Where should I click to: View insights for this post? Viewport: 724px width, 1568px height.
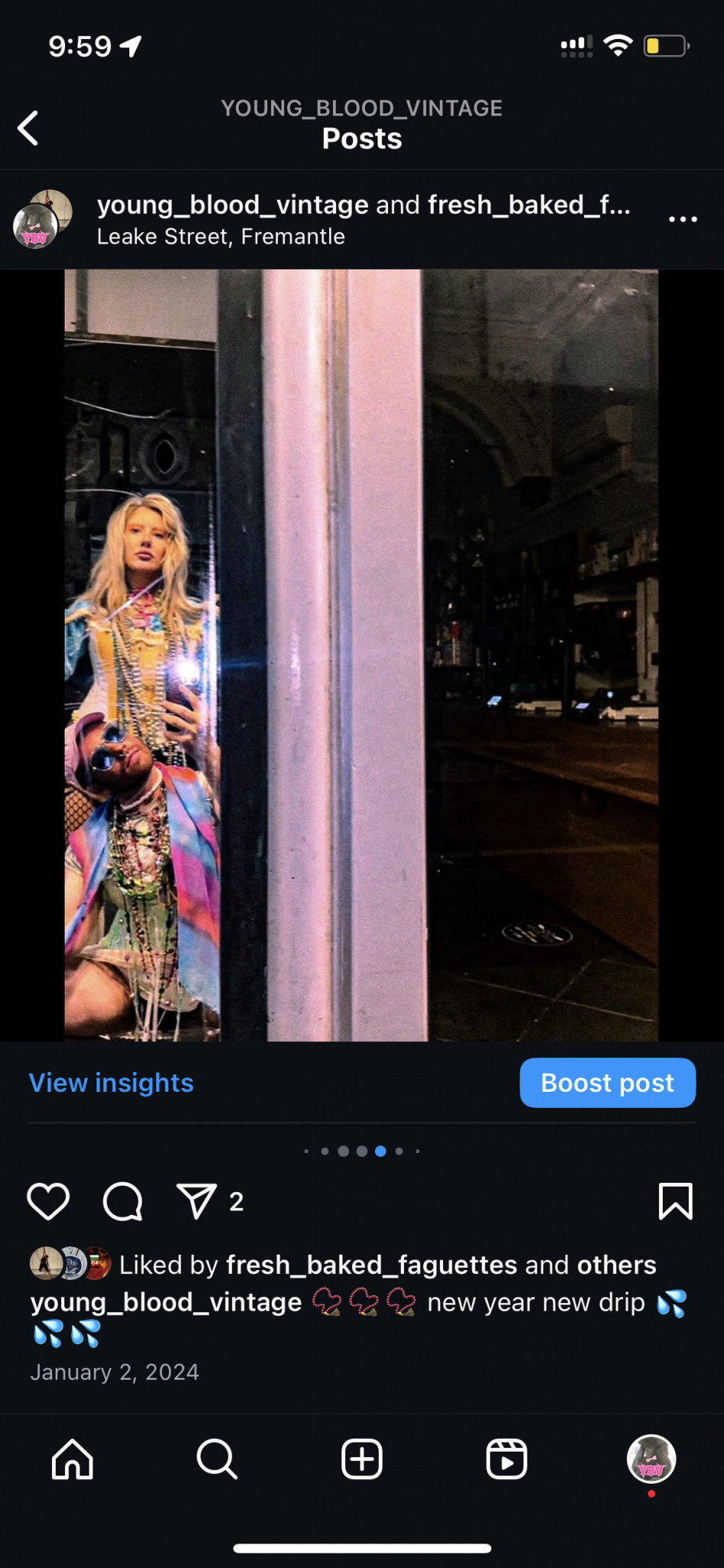(111, 1083)
